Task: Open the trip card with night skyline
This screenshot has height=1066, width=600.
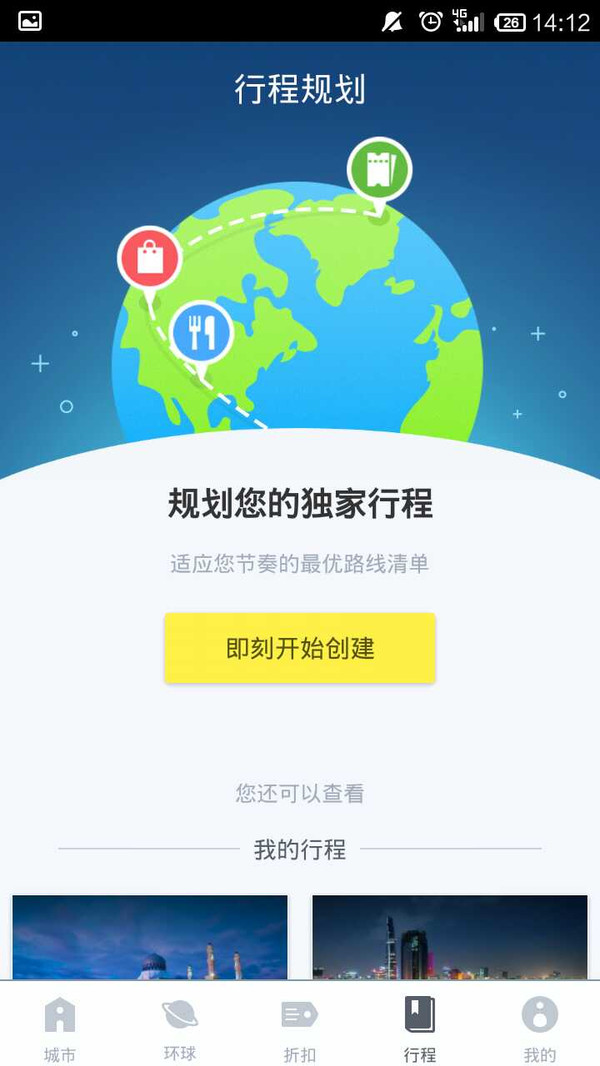Action: pyautogui.click(x=450, y=937)
